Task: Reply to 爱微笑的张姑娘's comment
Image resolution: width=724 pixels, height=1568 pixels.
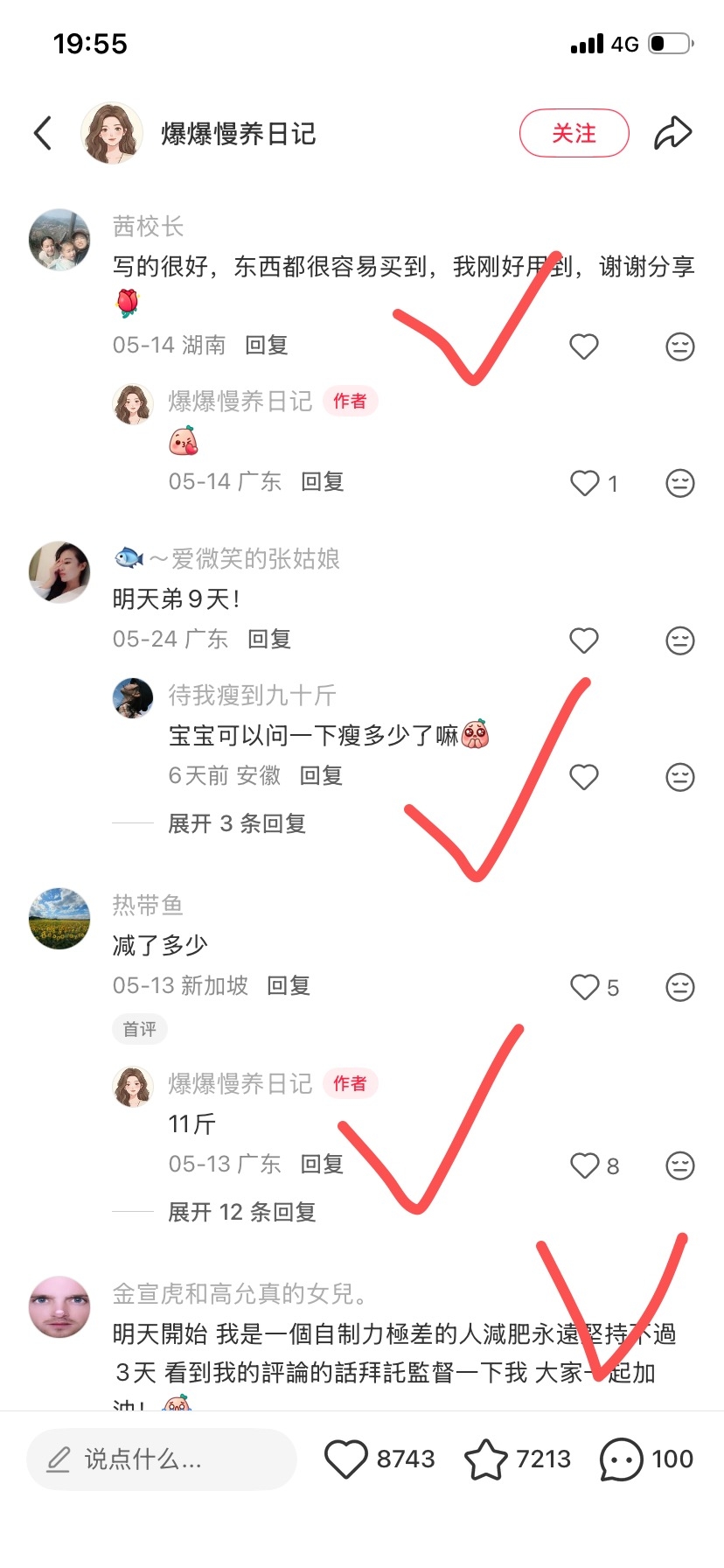Action: pyautogui.click(x=269, y=639)
